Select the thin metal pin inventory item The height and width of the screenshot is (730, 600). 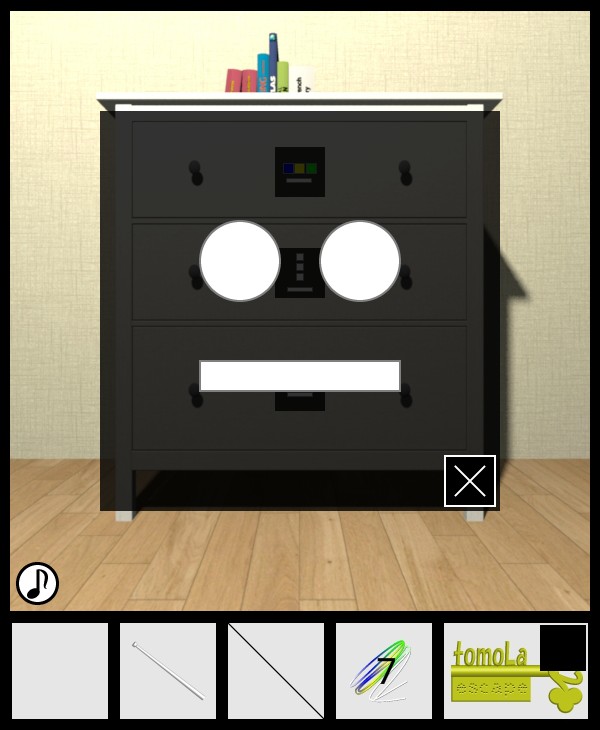(x=168, y=671)
